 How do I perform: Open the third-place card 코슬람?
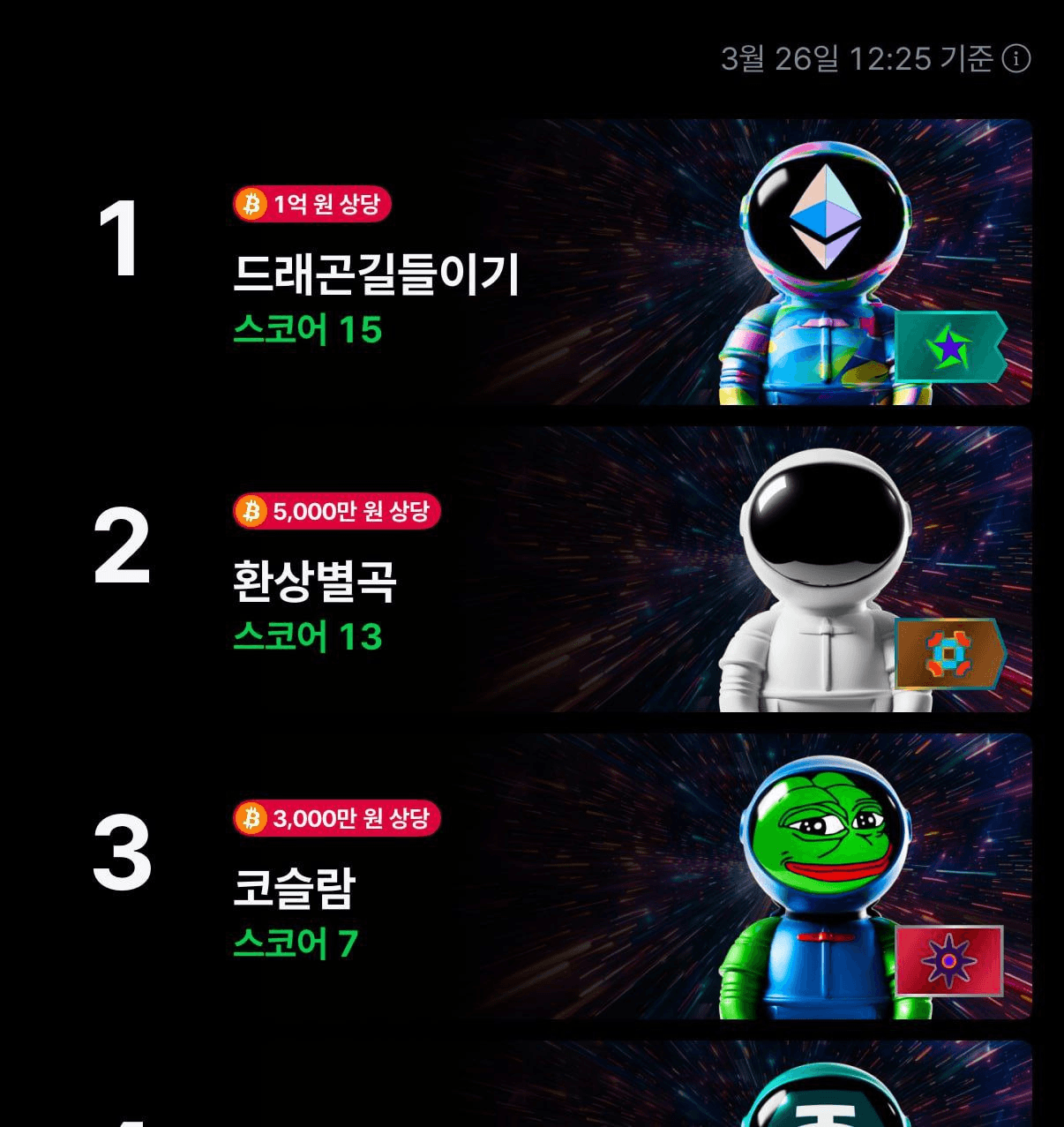coord(565,876)
